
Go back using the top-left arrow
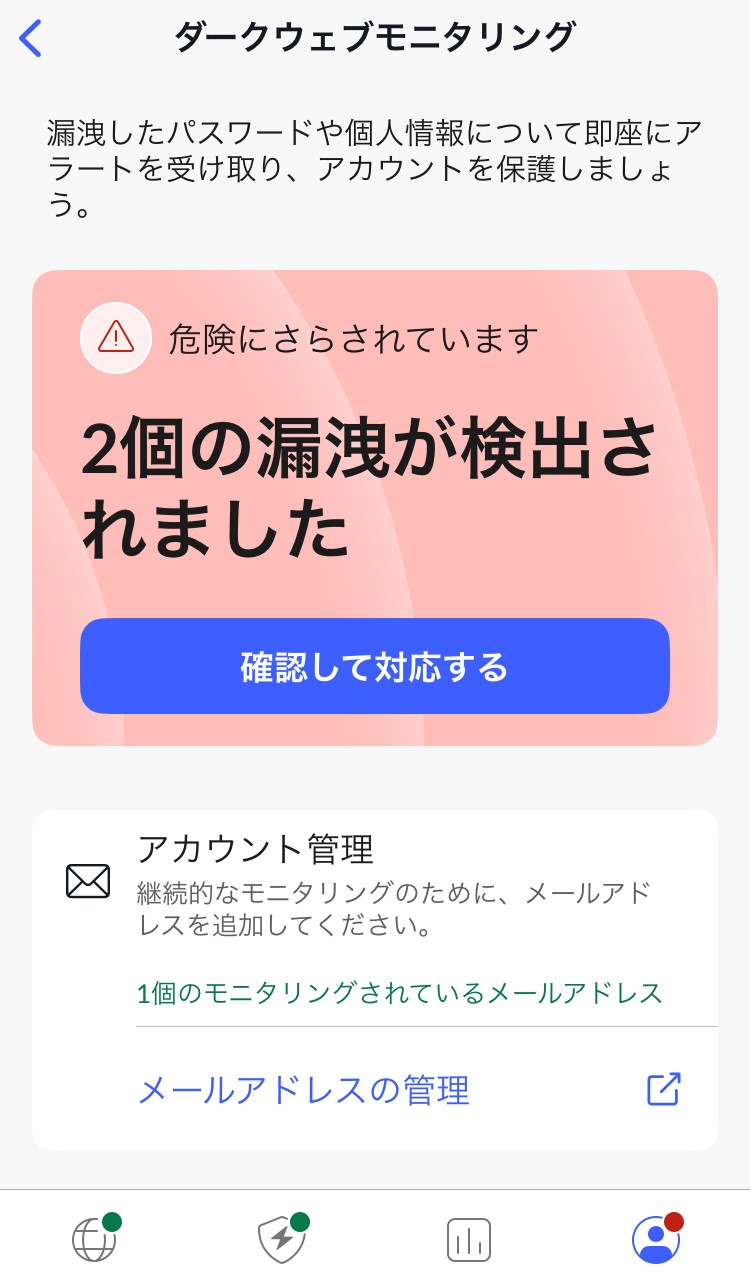tap(31, 39)
